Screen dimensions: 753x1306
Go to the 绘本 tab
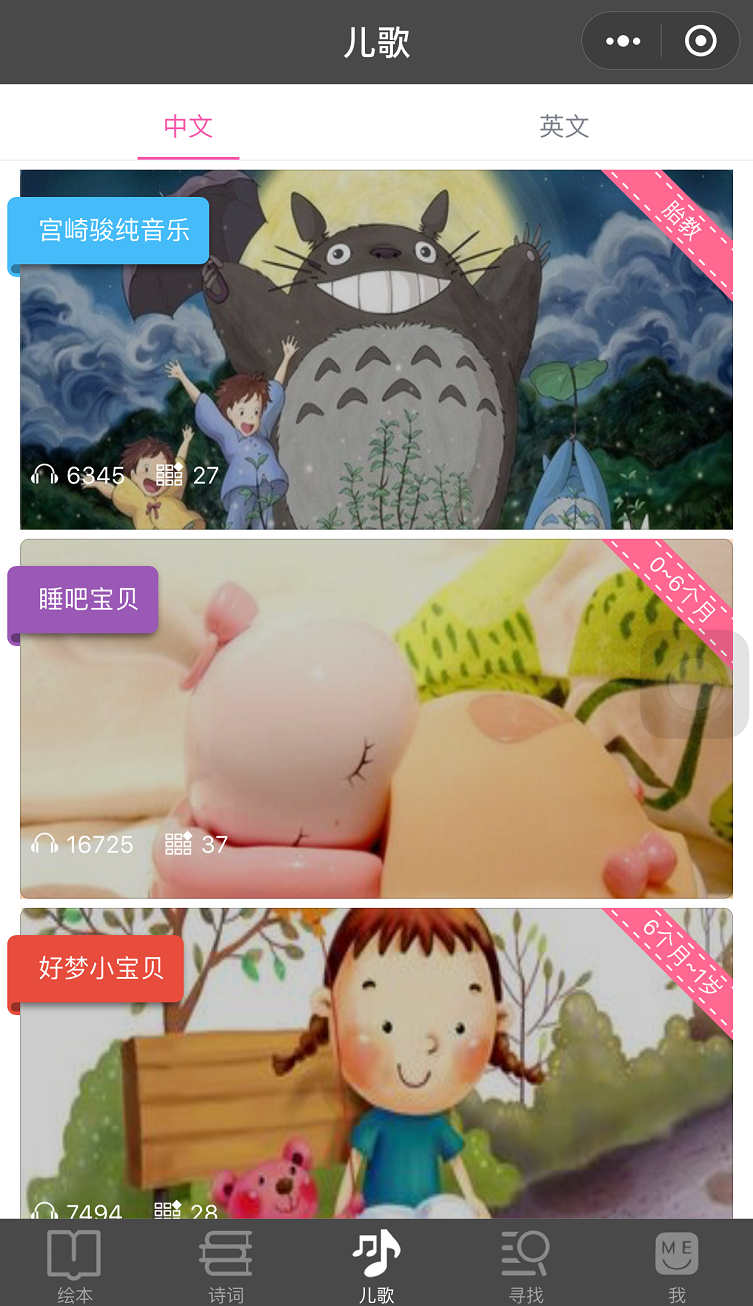pos(75,1265)
